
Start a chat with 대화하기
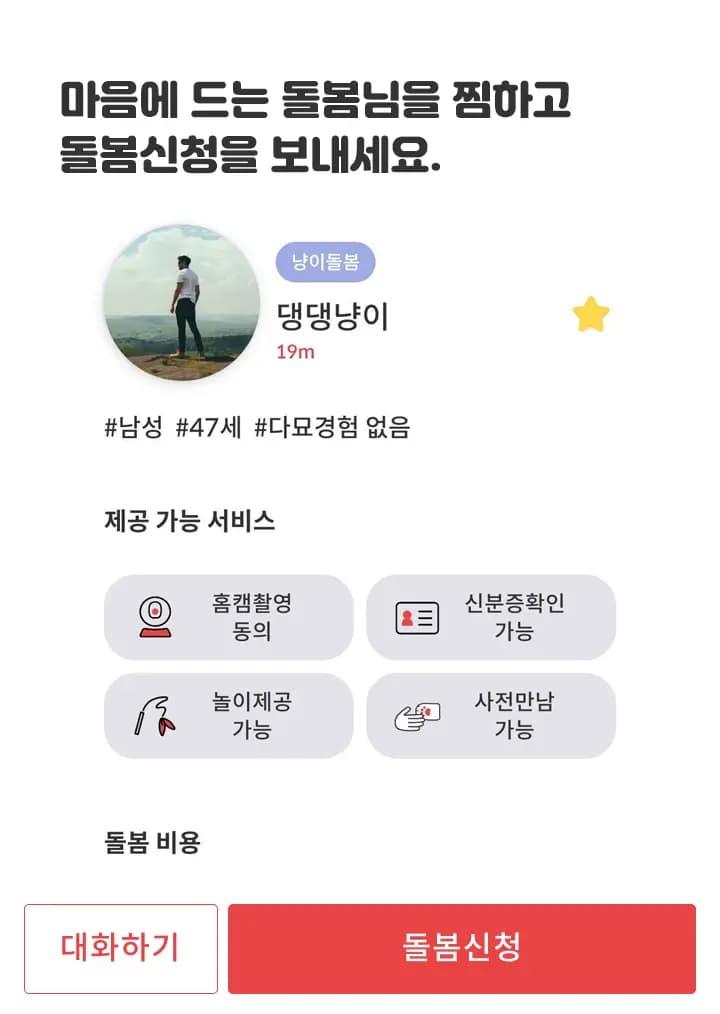121,948
